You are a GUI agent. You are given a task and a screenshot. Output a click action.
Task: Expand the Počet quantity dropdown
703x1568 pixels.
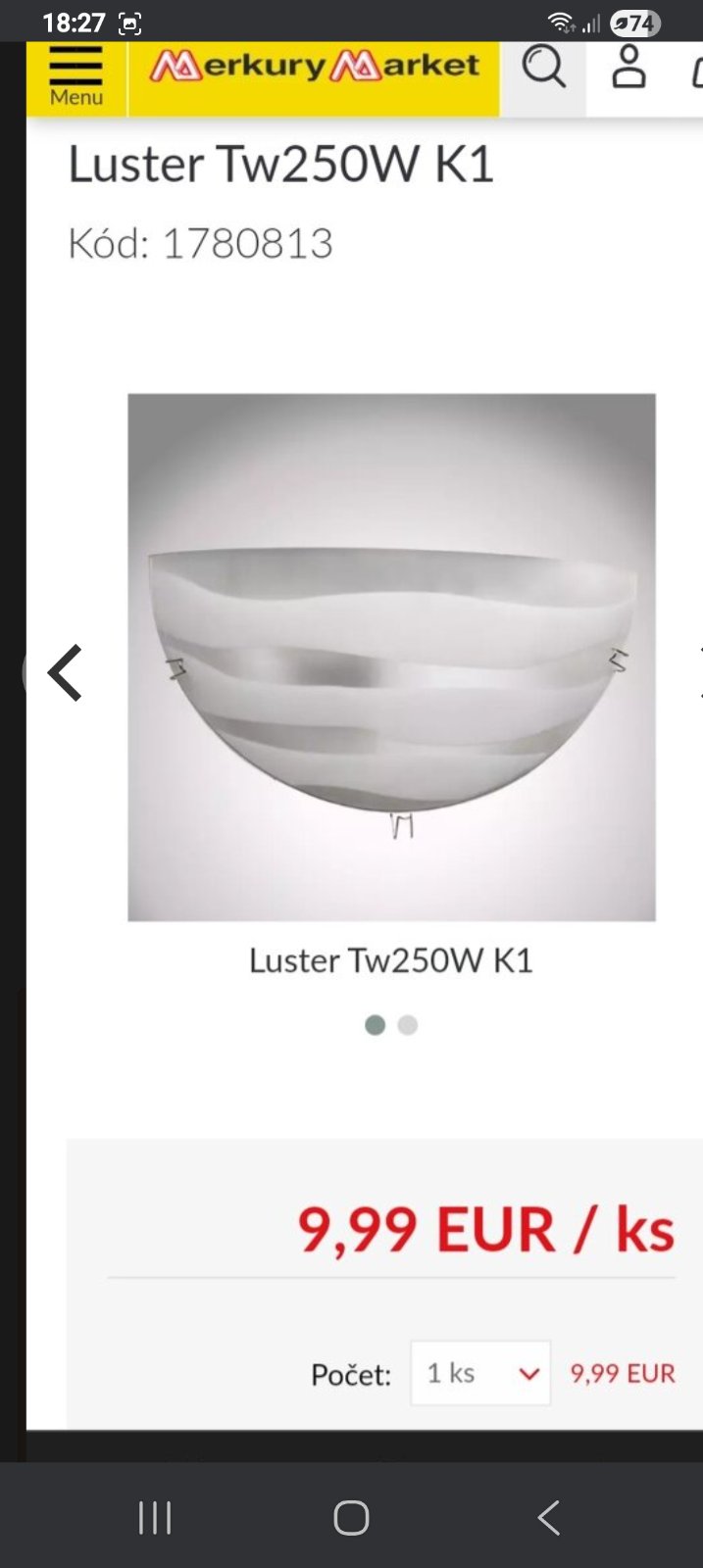480,1373
